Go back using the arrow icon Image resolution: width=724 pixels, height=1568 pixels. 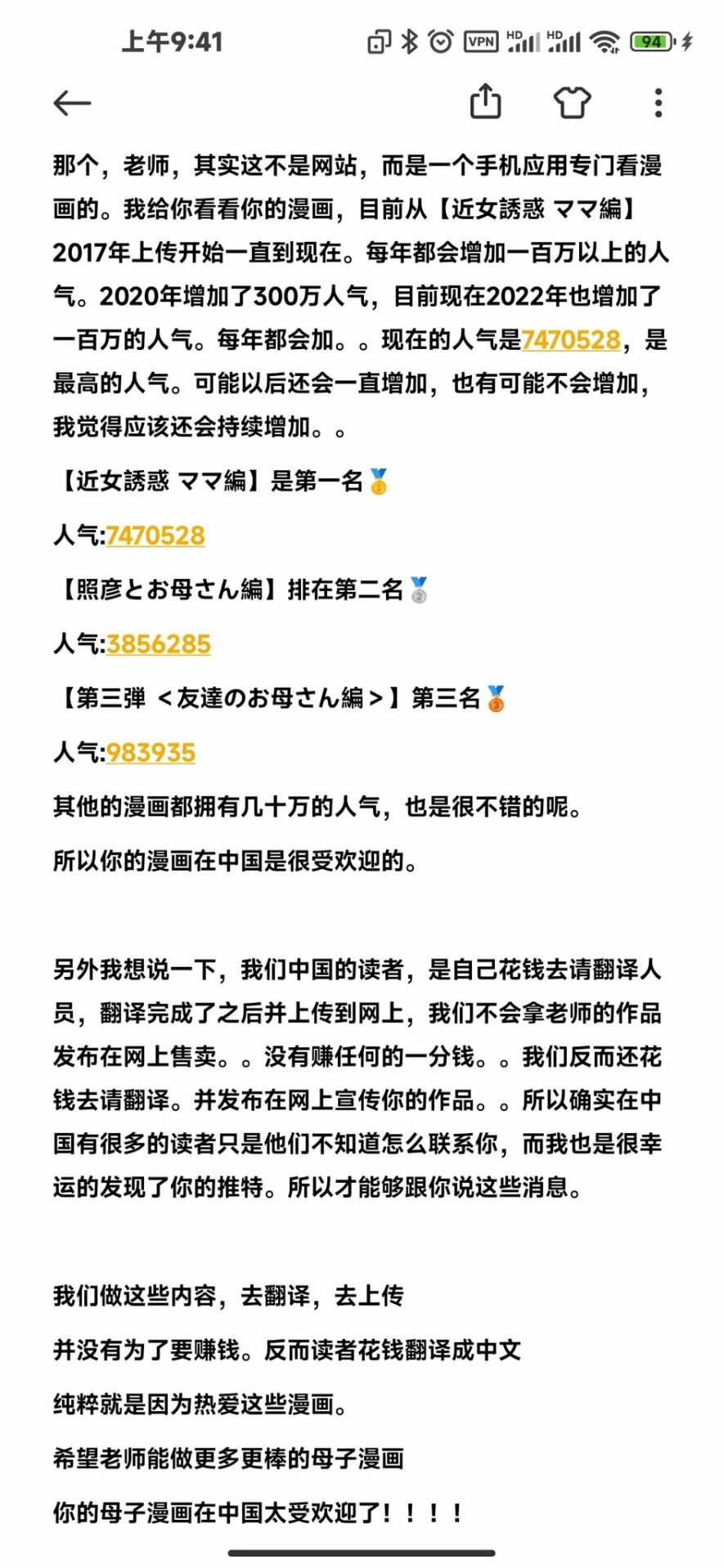[x=72, y=103]
